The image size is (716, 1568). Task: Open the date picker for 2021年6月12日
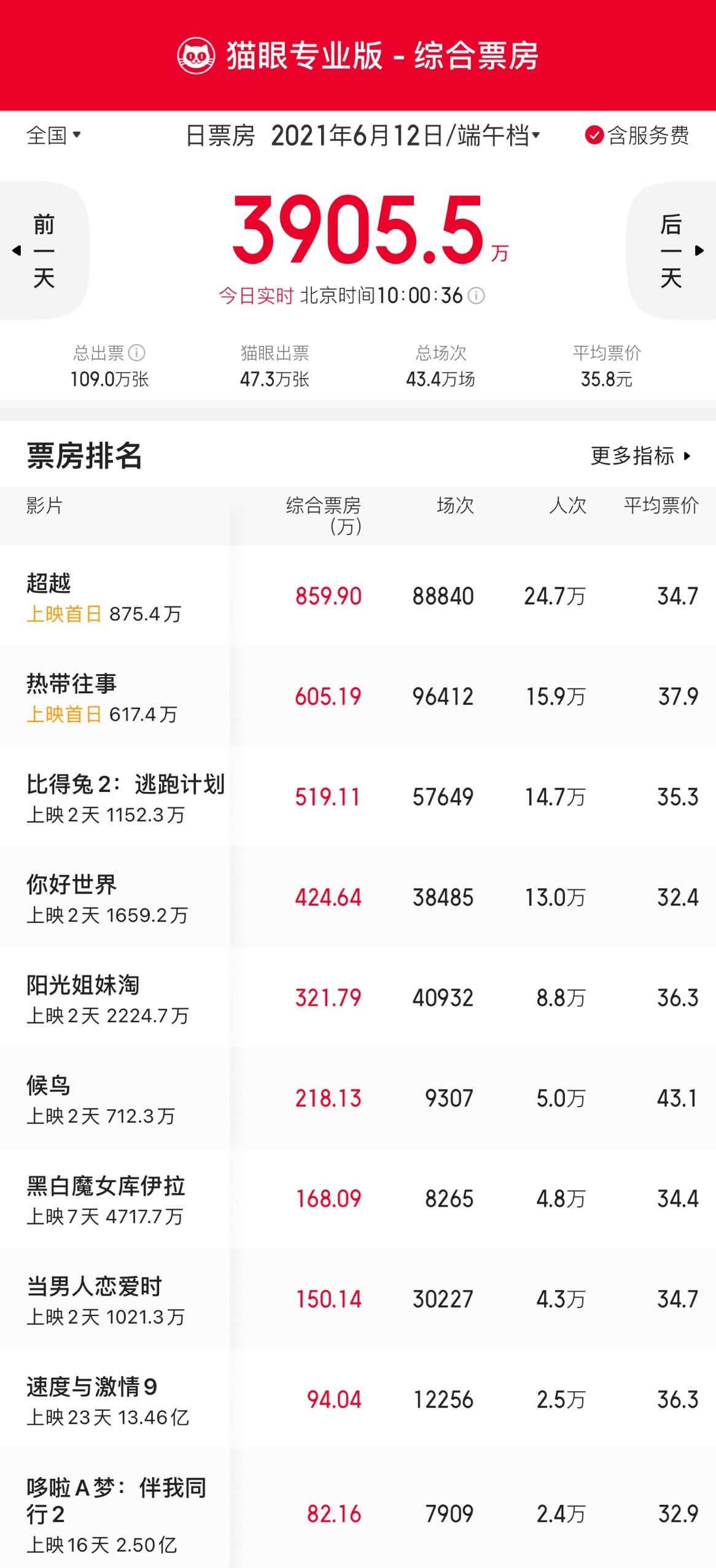click(x=405, y=135)
